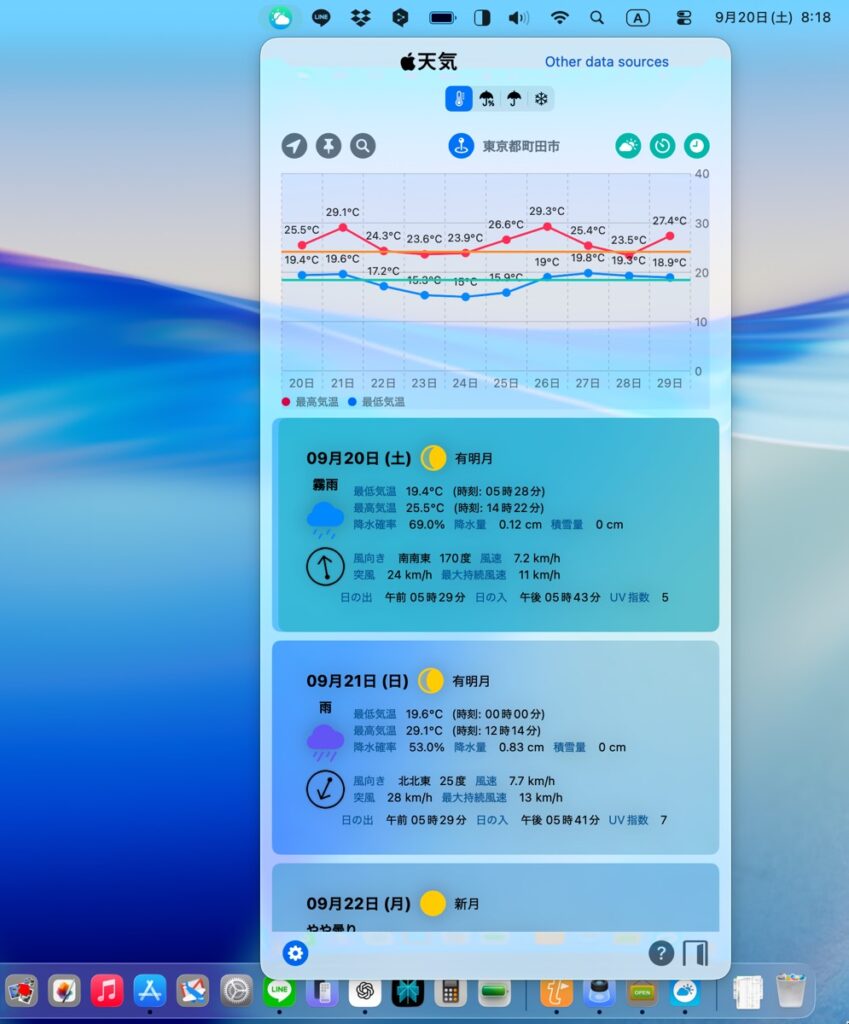This screenshot has height=1024, width=849.
Task: Open Spotlight search in menu bar
Action: pos(597,18)
